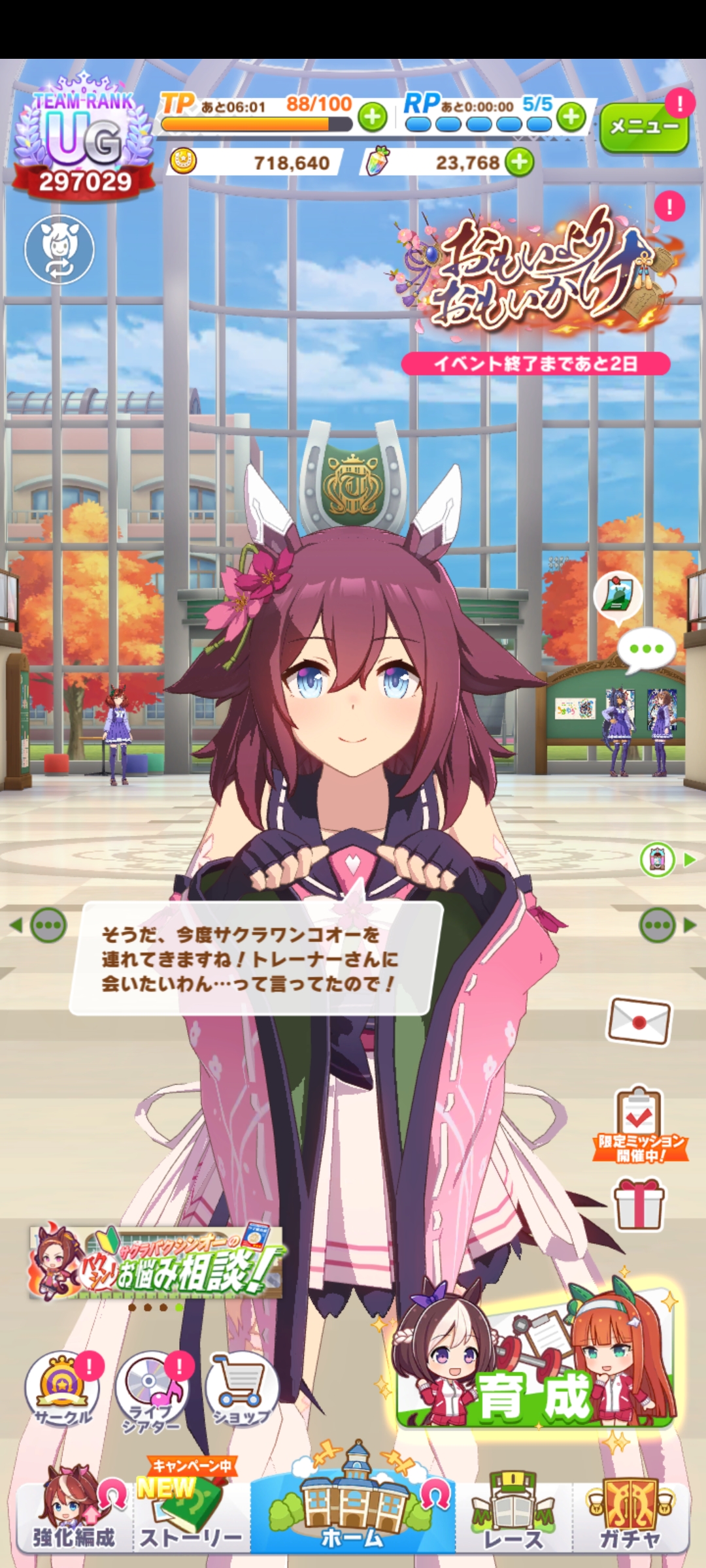Open the メニュー menu button
This screenshot has width=706, height=1568.
[643, 127]
